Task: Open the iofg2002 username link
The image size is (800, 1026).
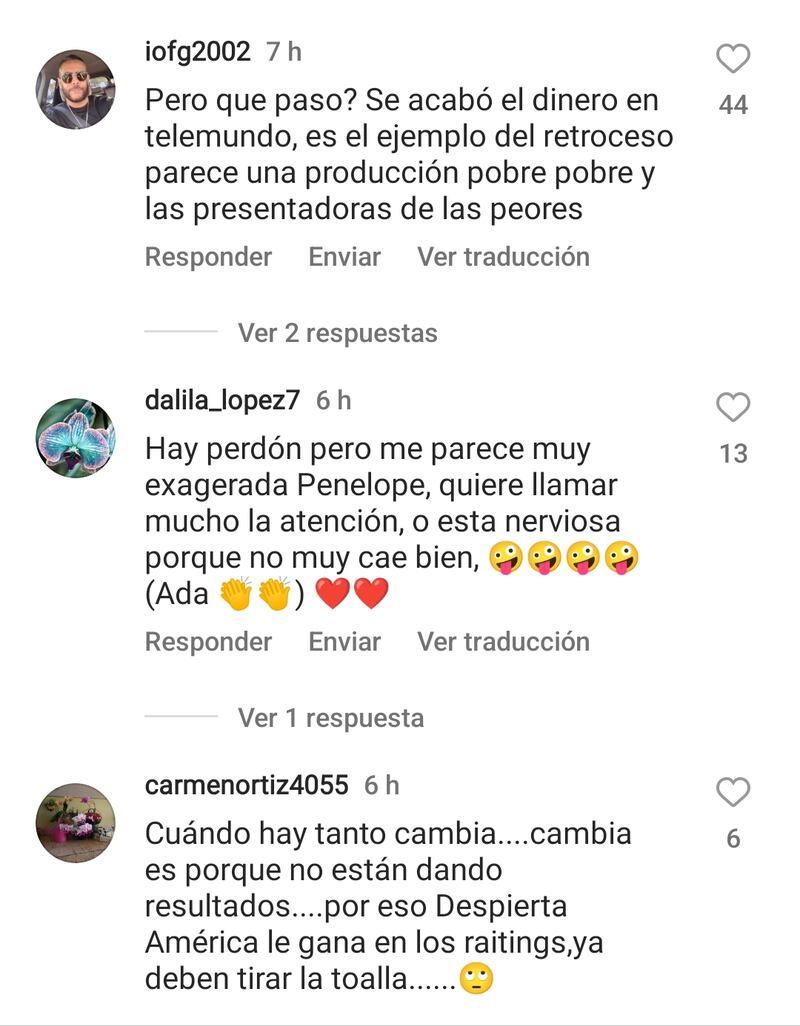Action: tap(198, 52)
